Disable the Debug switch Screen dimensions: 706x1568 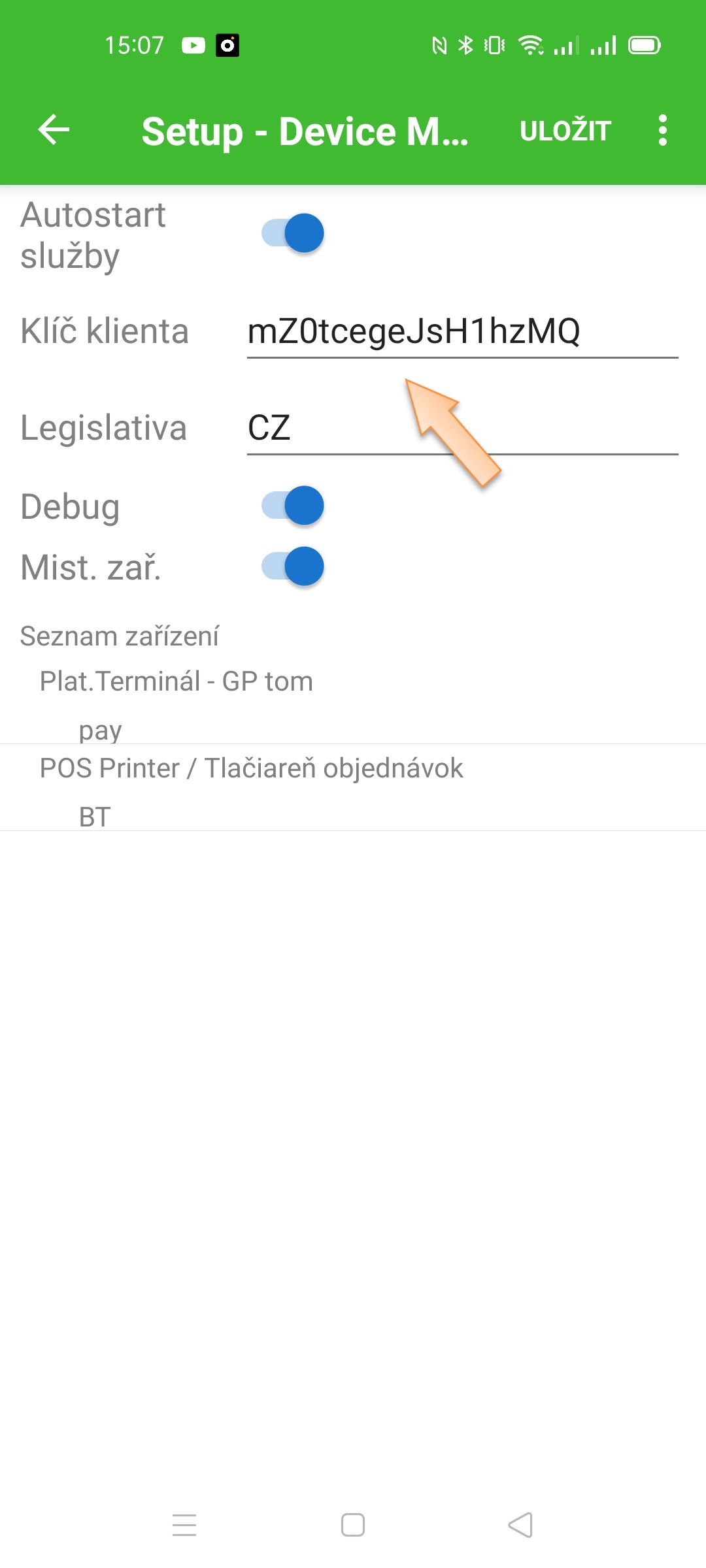pos(293,506)
